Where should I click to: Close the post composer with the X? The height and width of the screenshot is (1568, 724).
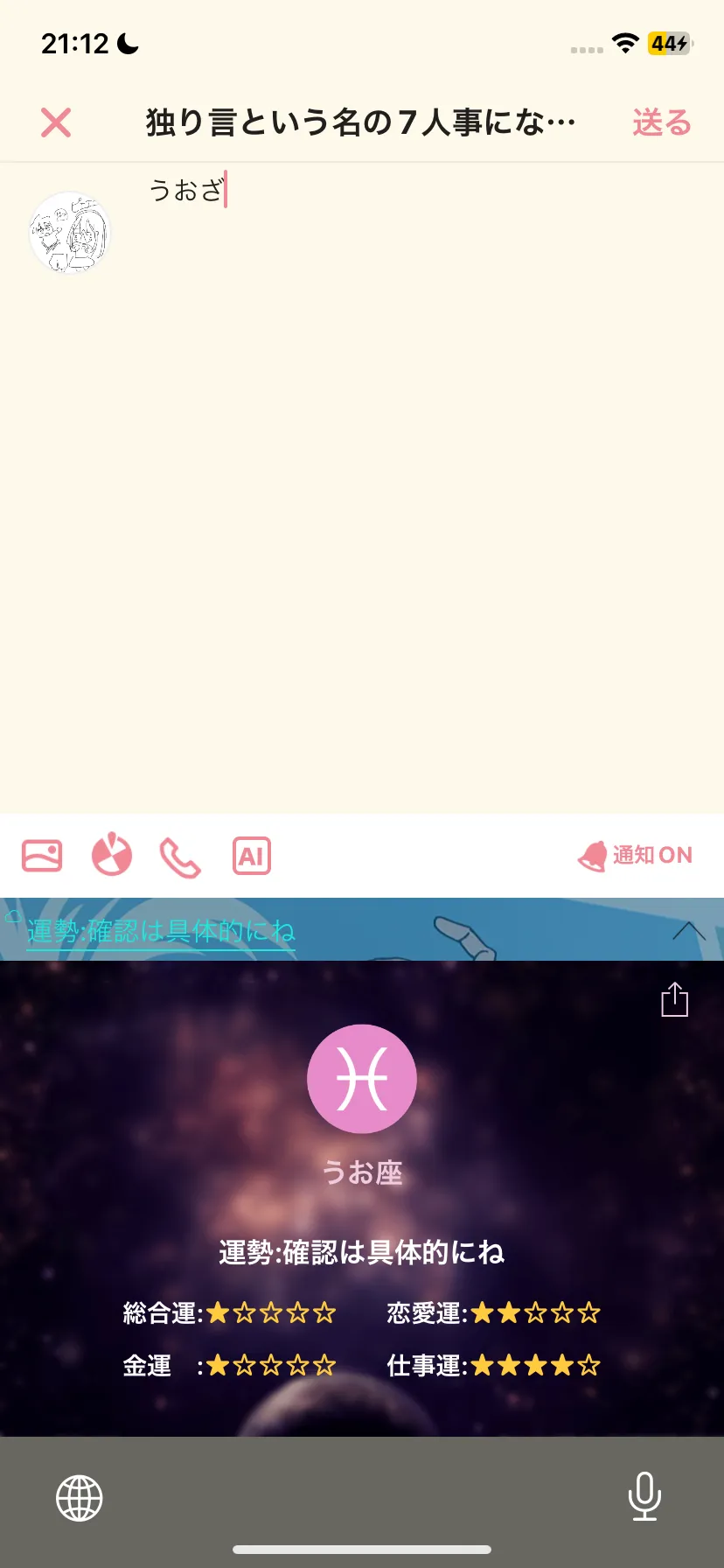56,122
